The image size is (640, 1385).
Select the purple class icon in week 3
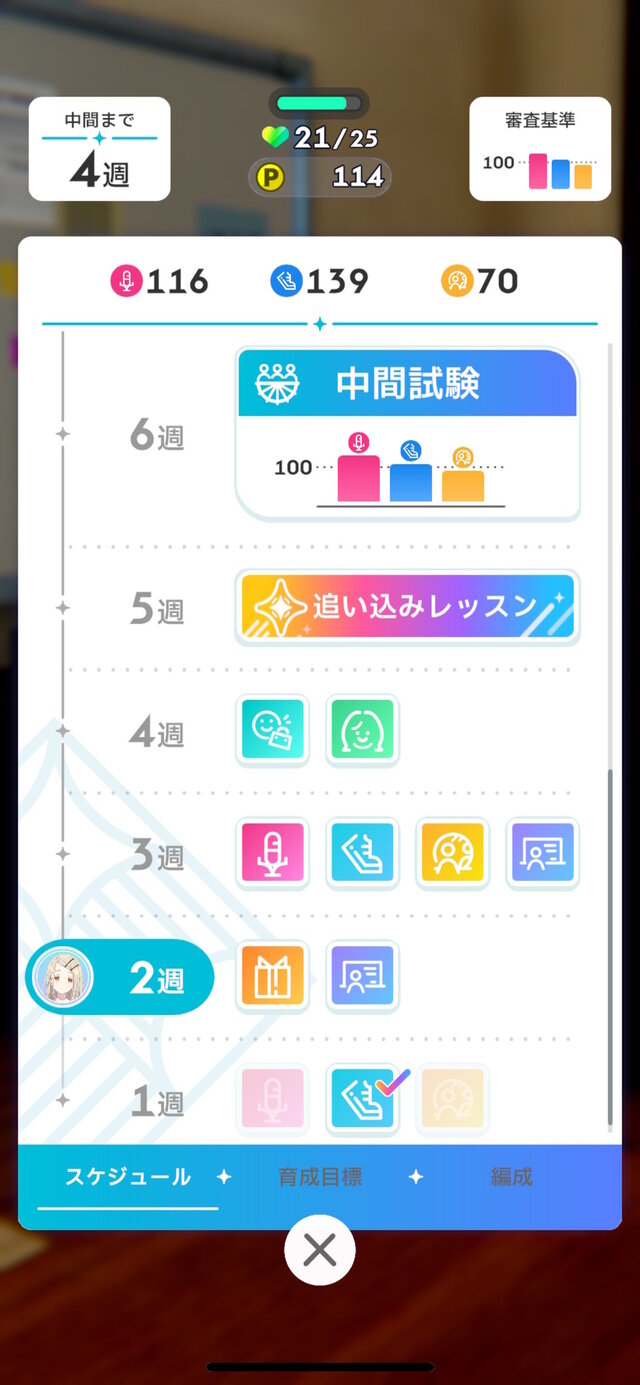point(543,853)
